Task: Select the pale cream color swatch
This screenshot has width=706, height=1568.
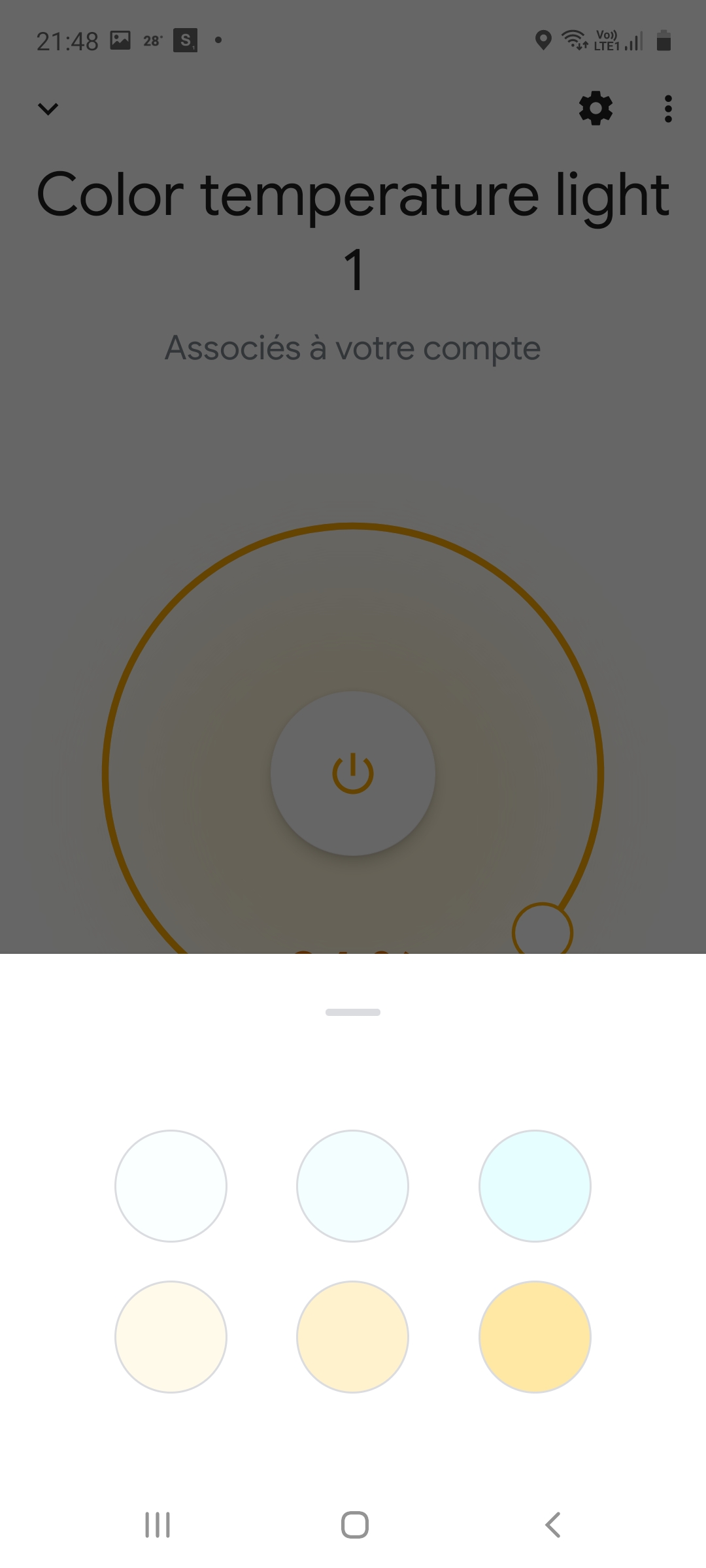Action: pyautogui.click(x=171, y=1337)
